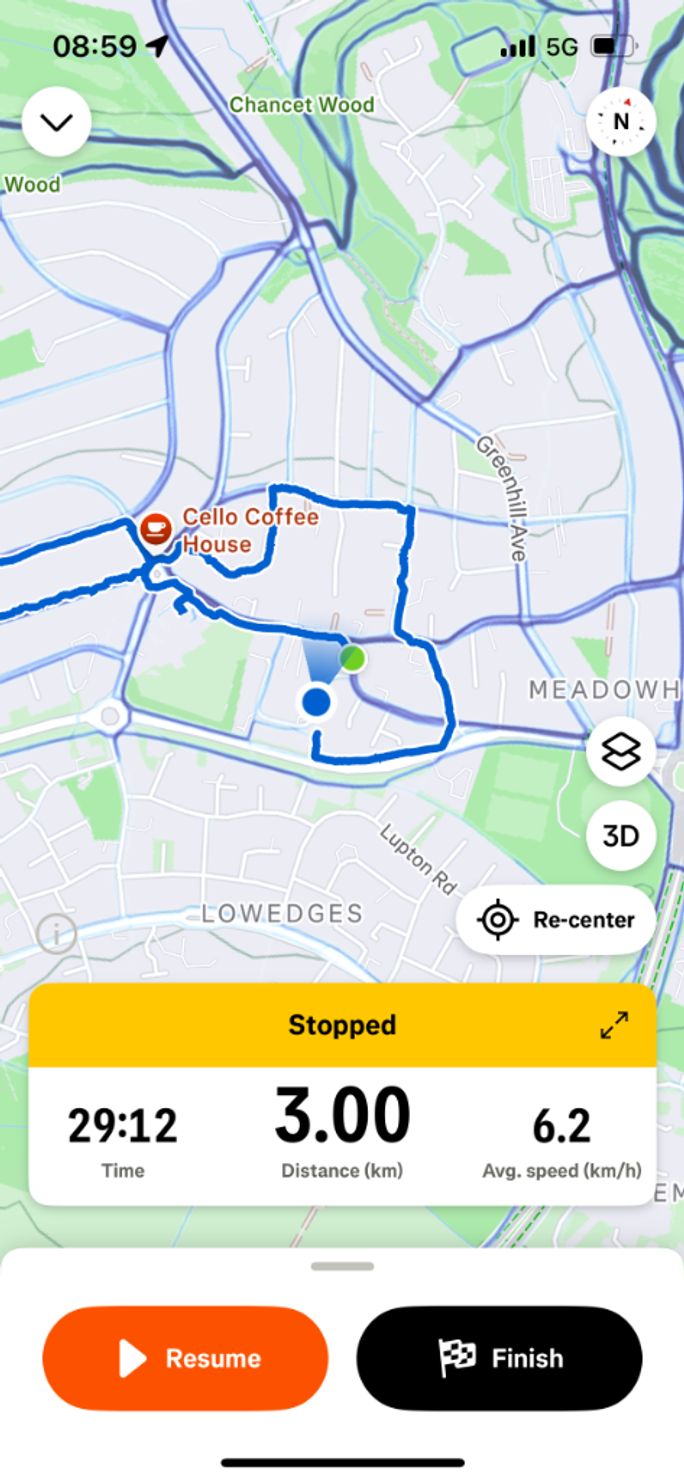Switch the map to 3D view
This screenshot has height=1481, width=684.
click(621, 835)
